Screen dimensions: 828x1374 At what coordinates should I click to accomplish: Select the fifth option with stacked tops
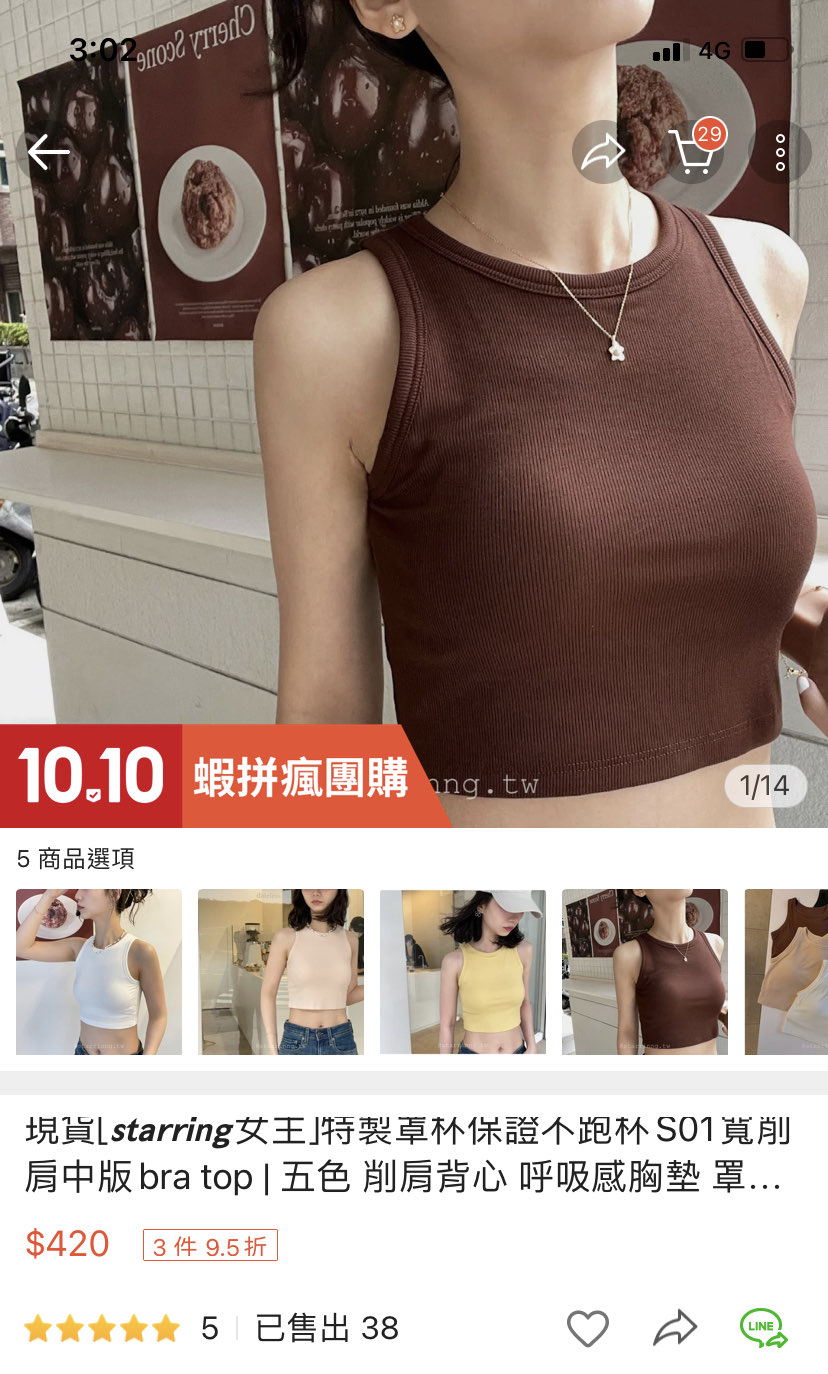point(788,971)
